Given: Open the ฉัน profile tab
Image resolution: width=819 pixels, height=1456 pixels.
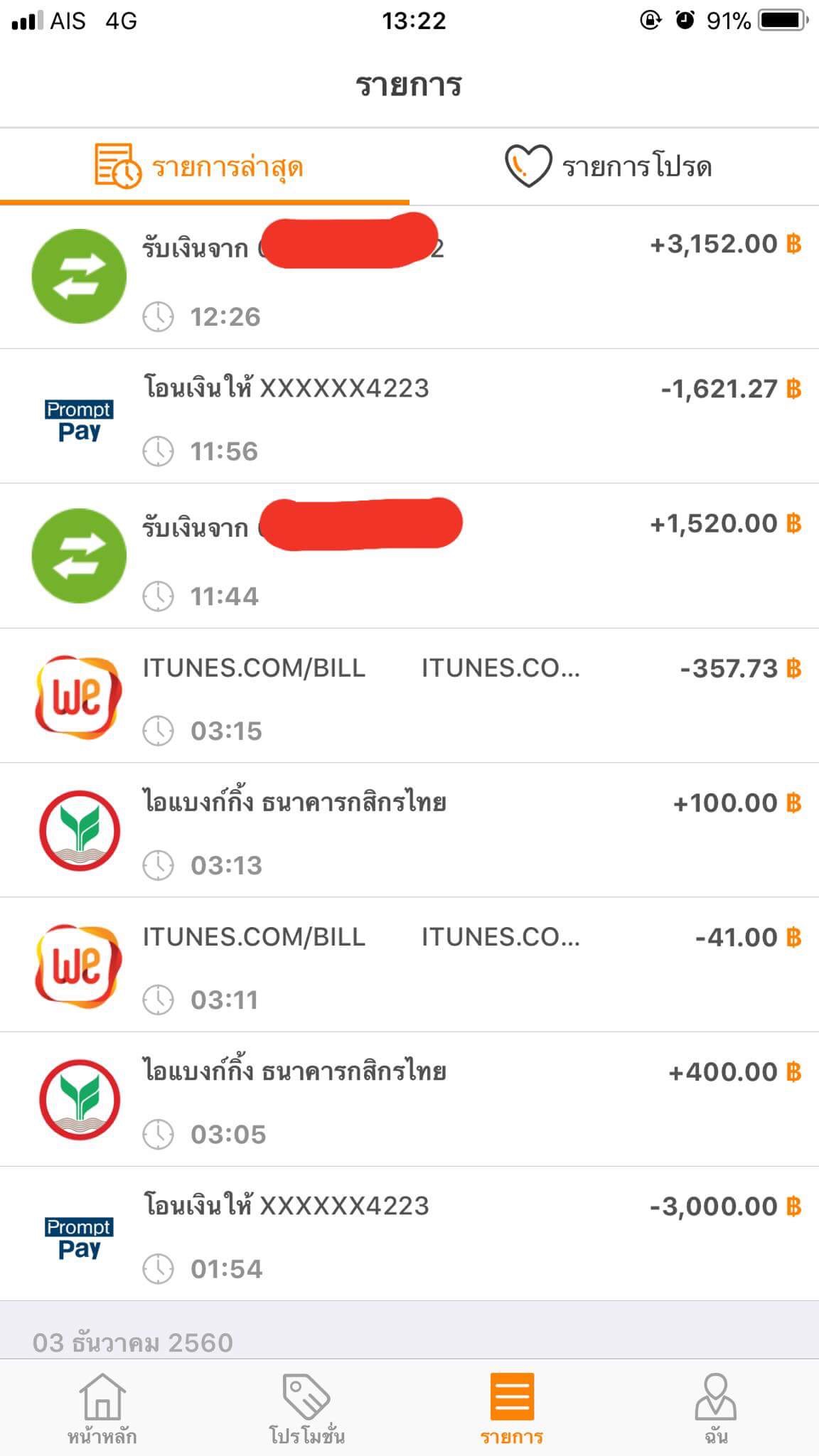Looking at the screenshot, I should tap(717, 1408).
